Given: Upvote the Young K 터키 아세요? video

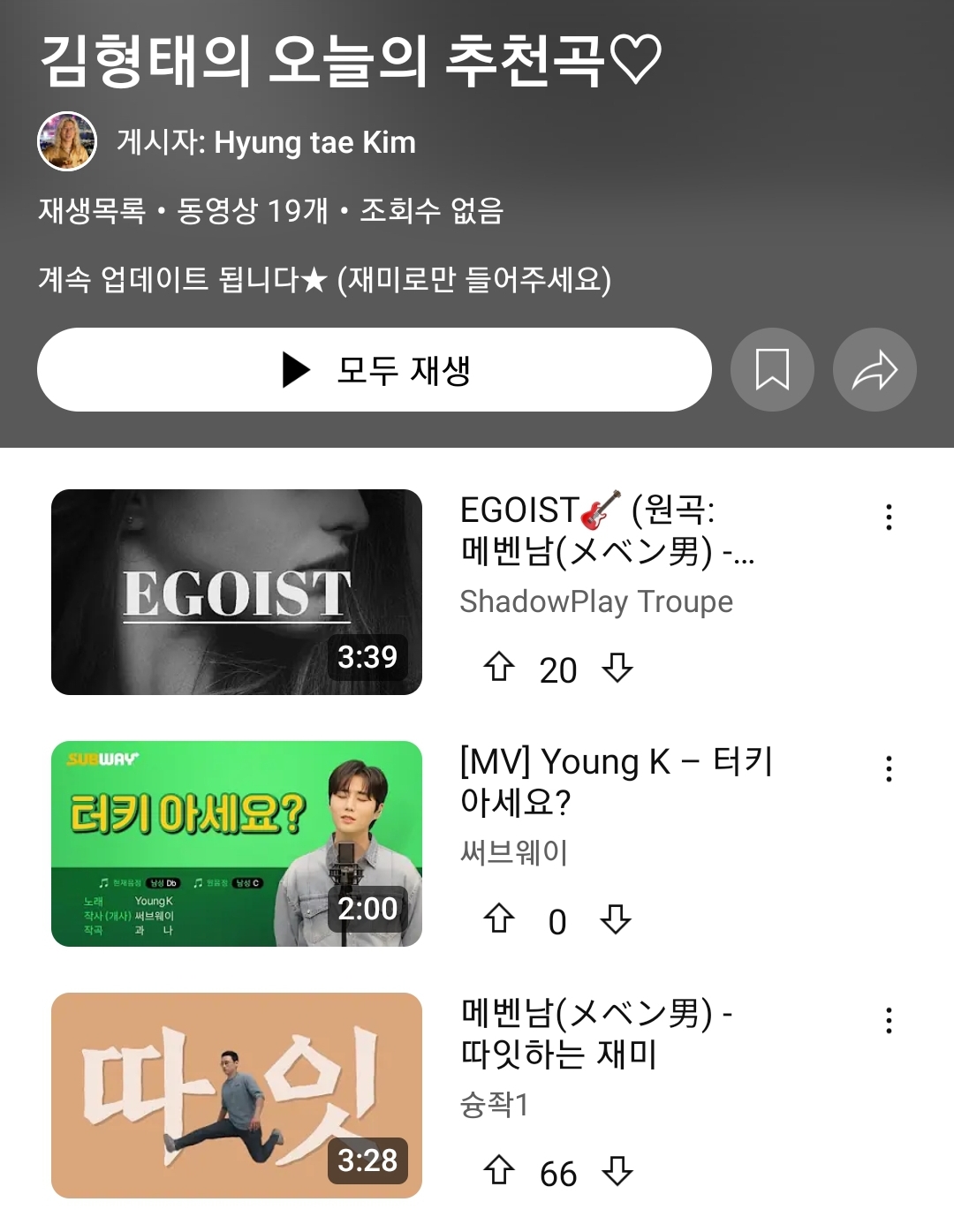Looking at the screenshot, I should (x=499, y=919).
